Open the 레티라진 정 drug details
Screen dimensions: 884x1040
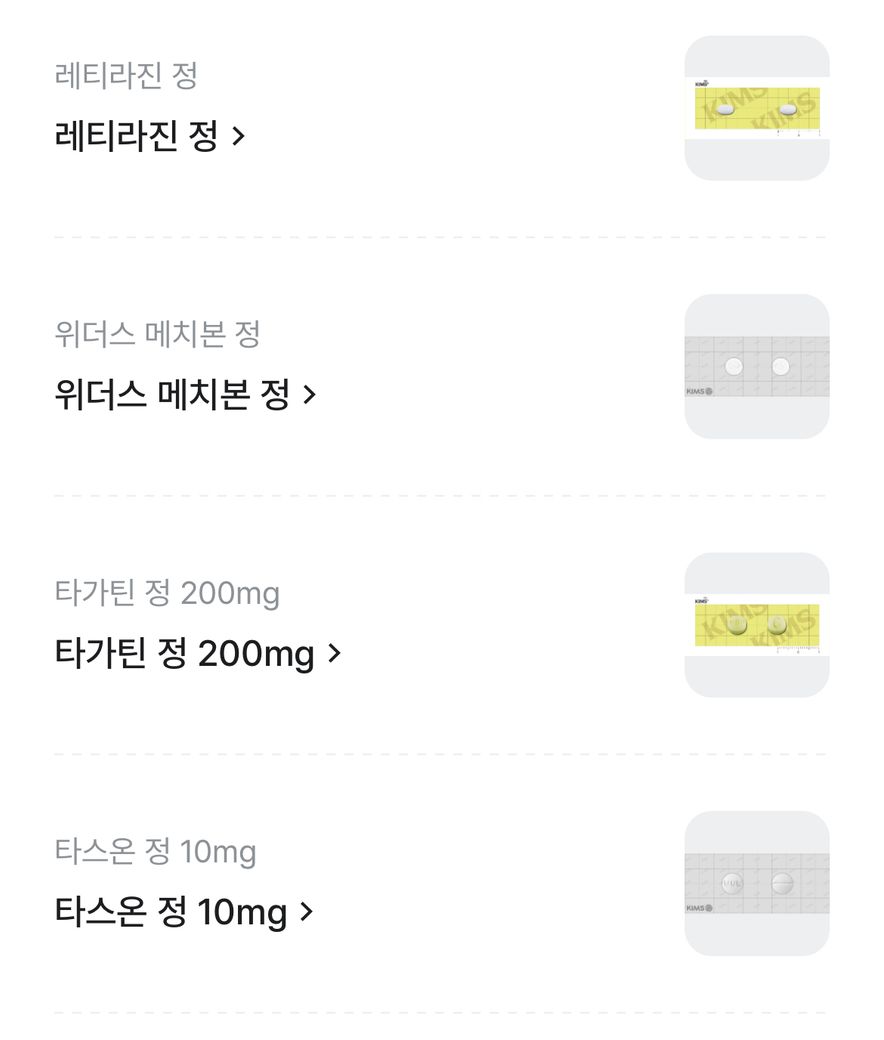[x=150, y=136]
